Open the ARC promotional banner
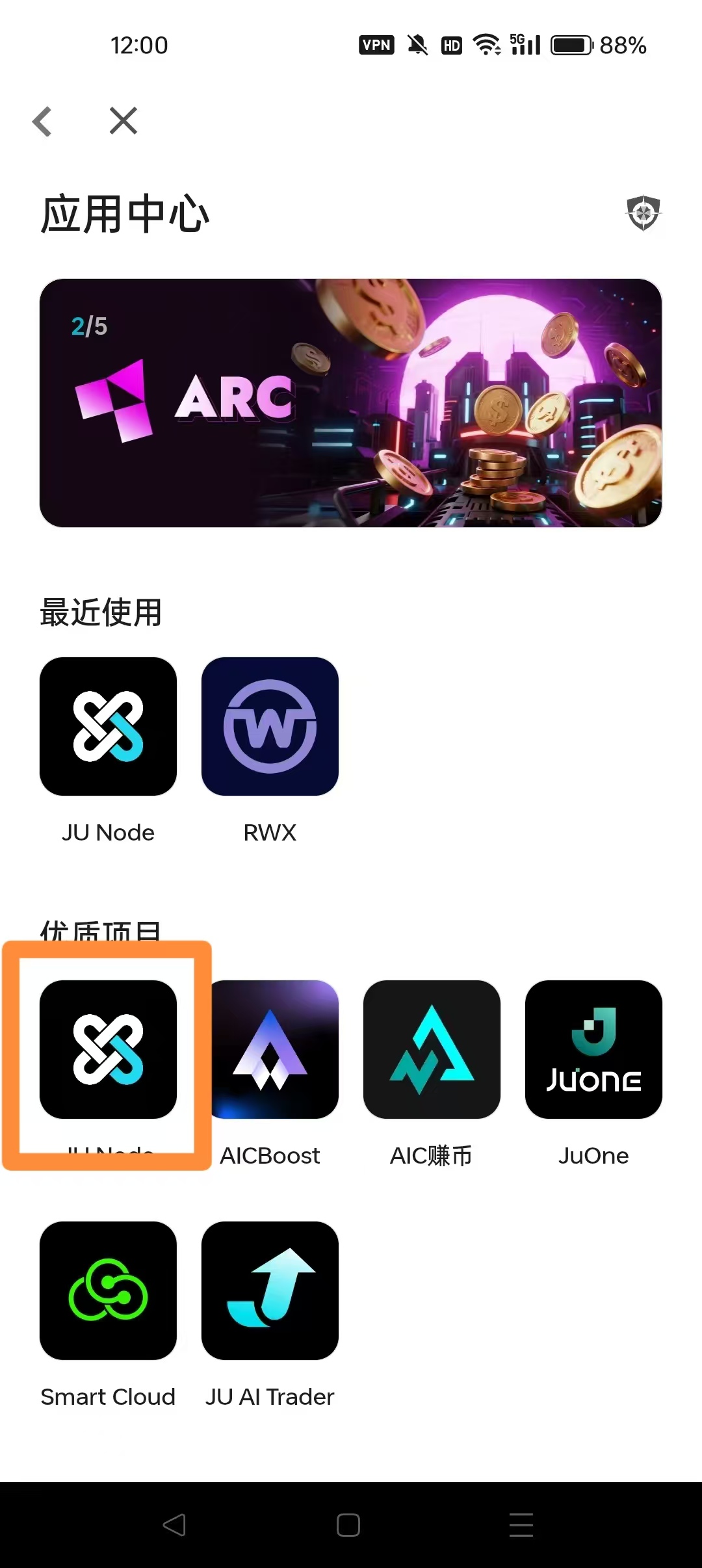The width and height of the screenshot is (702, 1568). click(350, 402)
